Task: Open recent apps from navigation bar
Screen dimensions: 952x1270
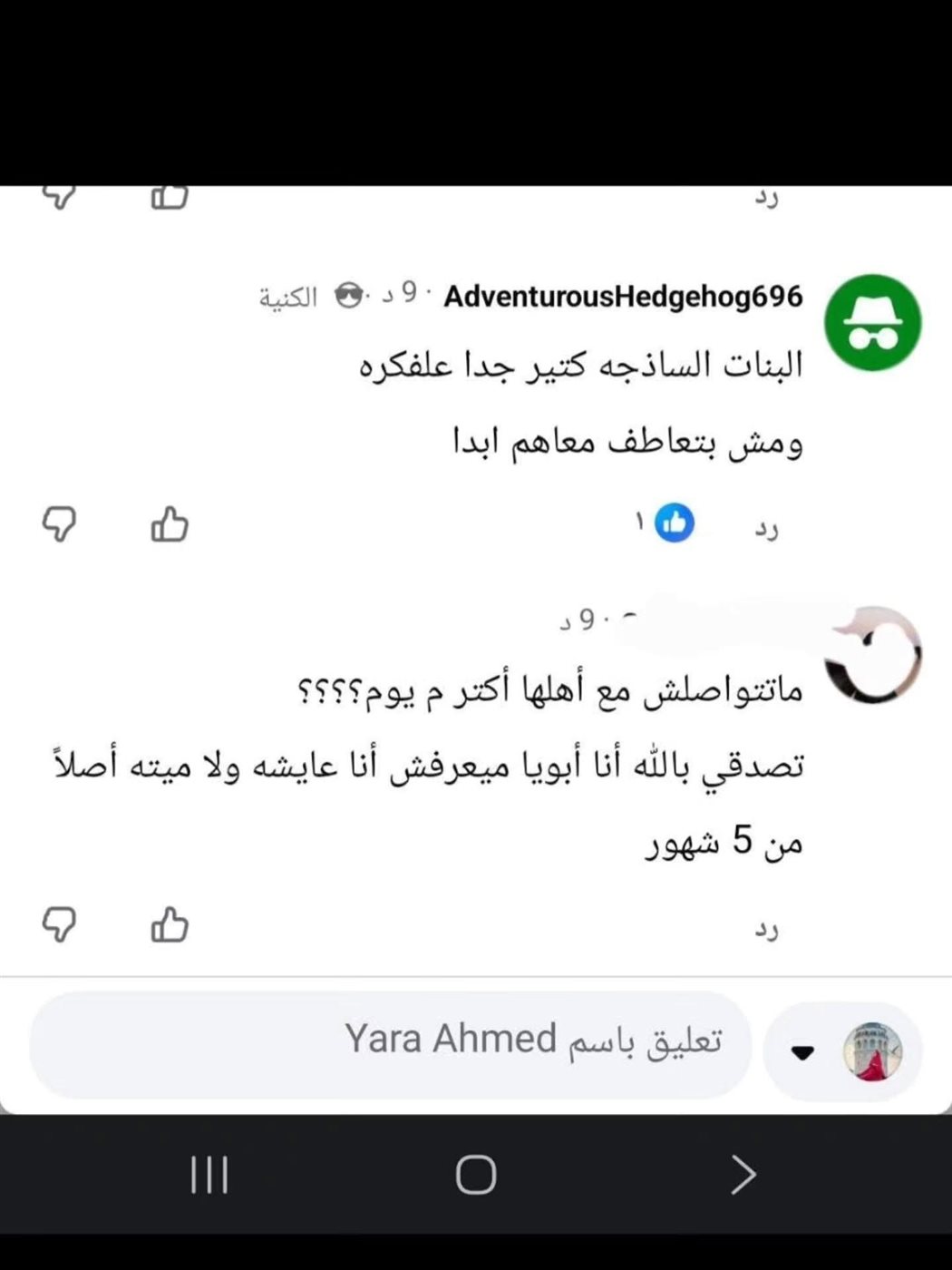Action: 209,1175
